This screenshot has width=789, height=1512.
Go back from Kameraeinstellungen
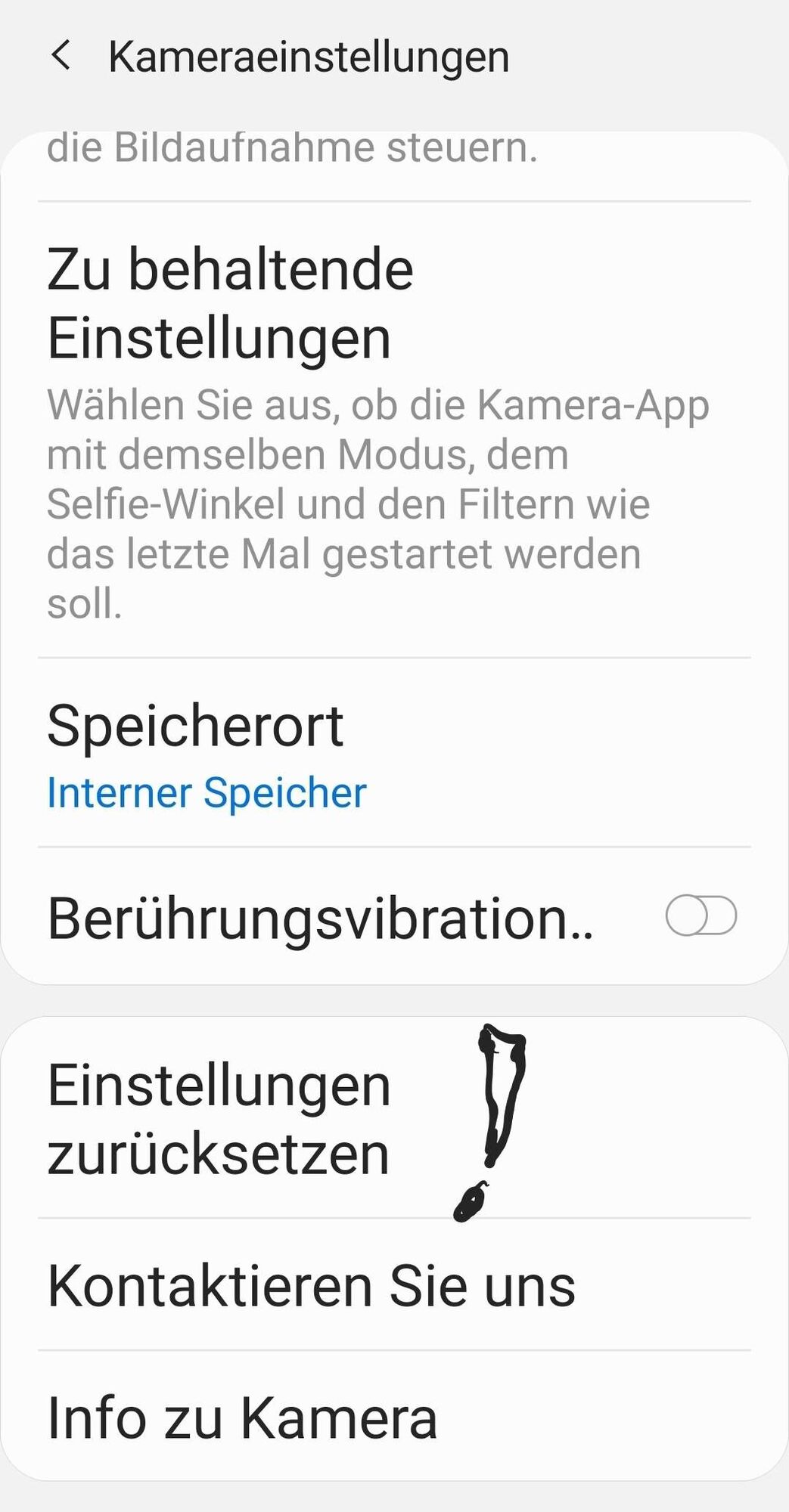(61, 56)
